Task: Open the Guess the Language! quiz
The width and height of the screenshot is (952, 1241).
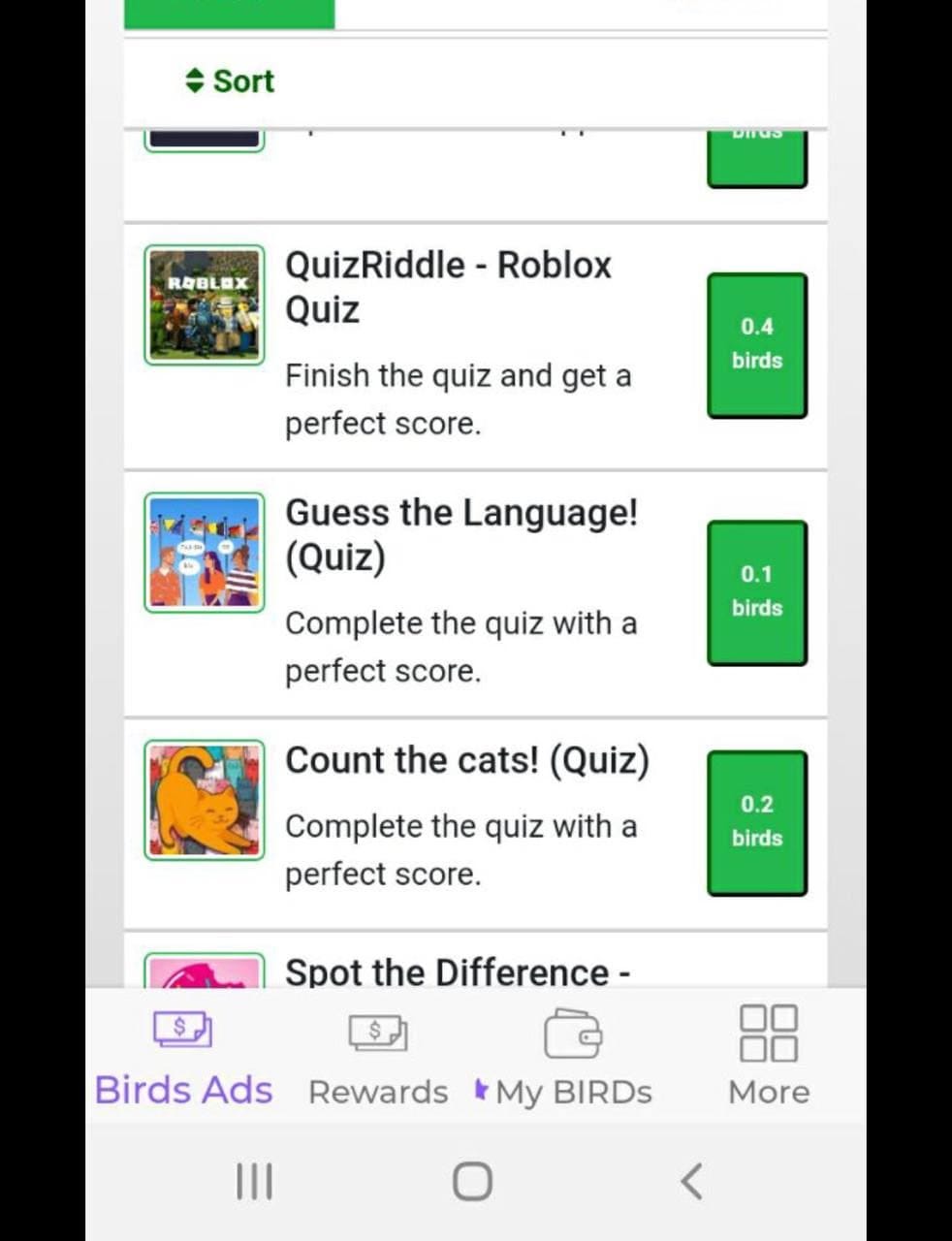Action: pos(461,534)
